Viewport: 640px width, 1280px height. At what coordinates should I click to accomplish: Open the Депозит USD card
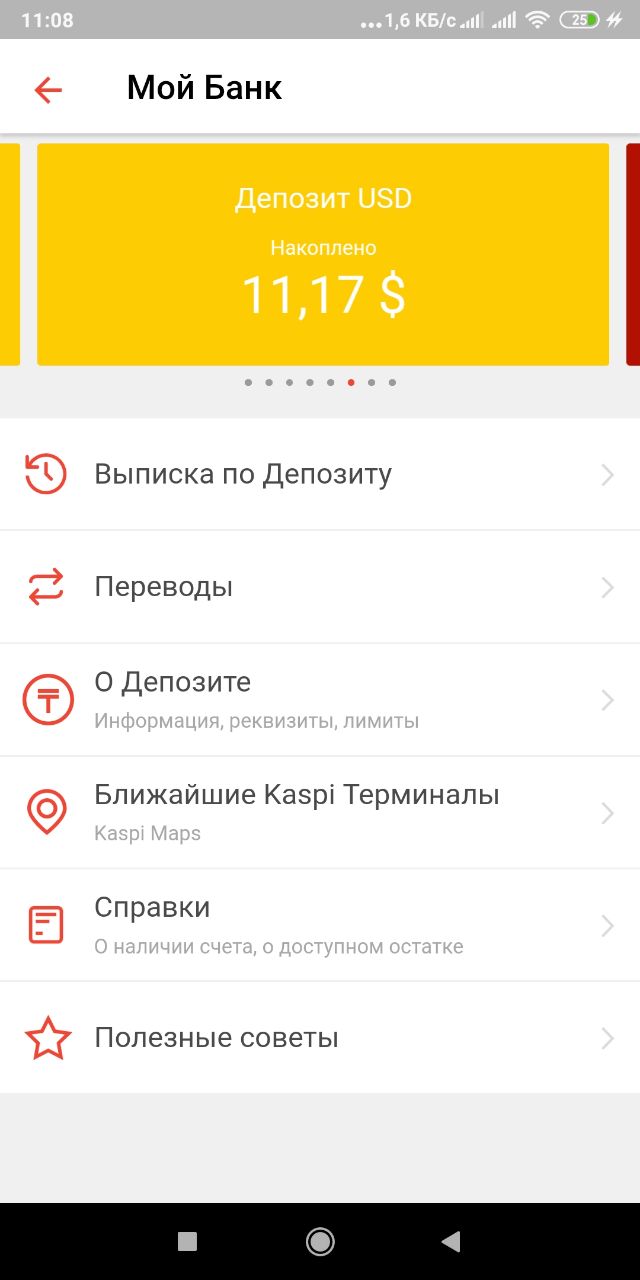point(323,255)
